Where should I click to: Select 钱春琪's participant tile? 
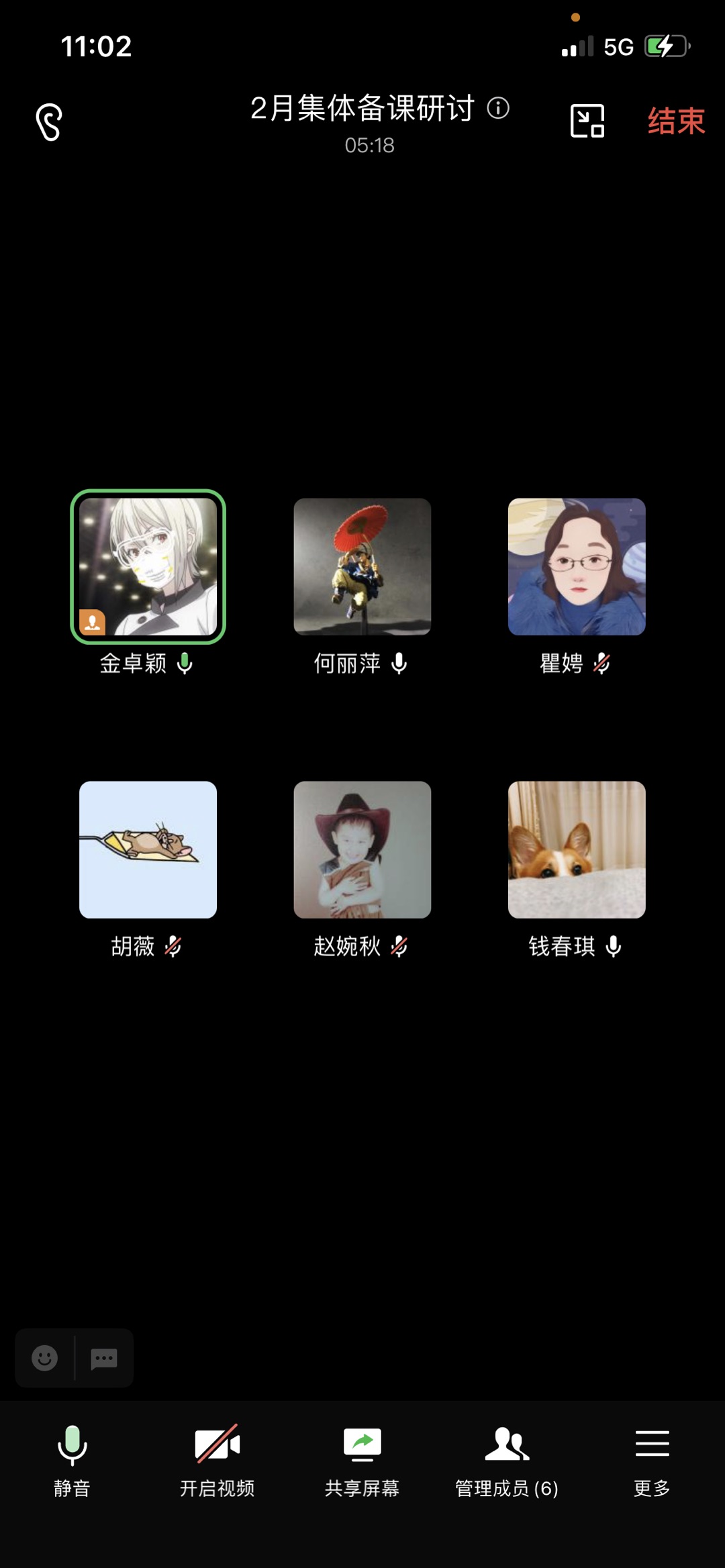(x=577, y=849)
